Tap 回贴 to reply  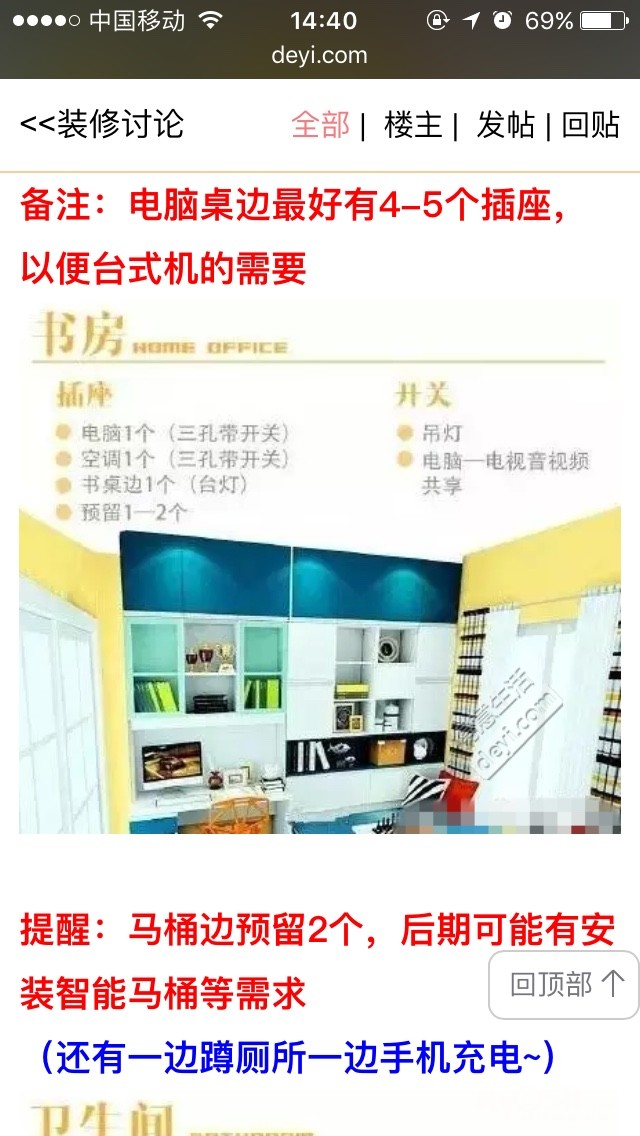point(591,125)
